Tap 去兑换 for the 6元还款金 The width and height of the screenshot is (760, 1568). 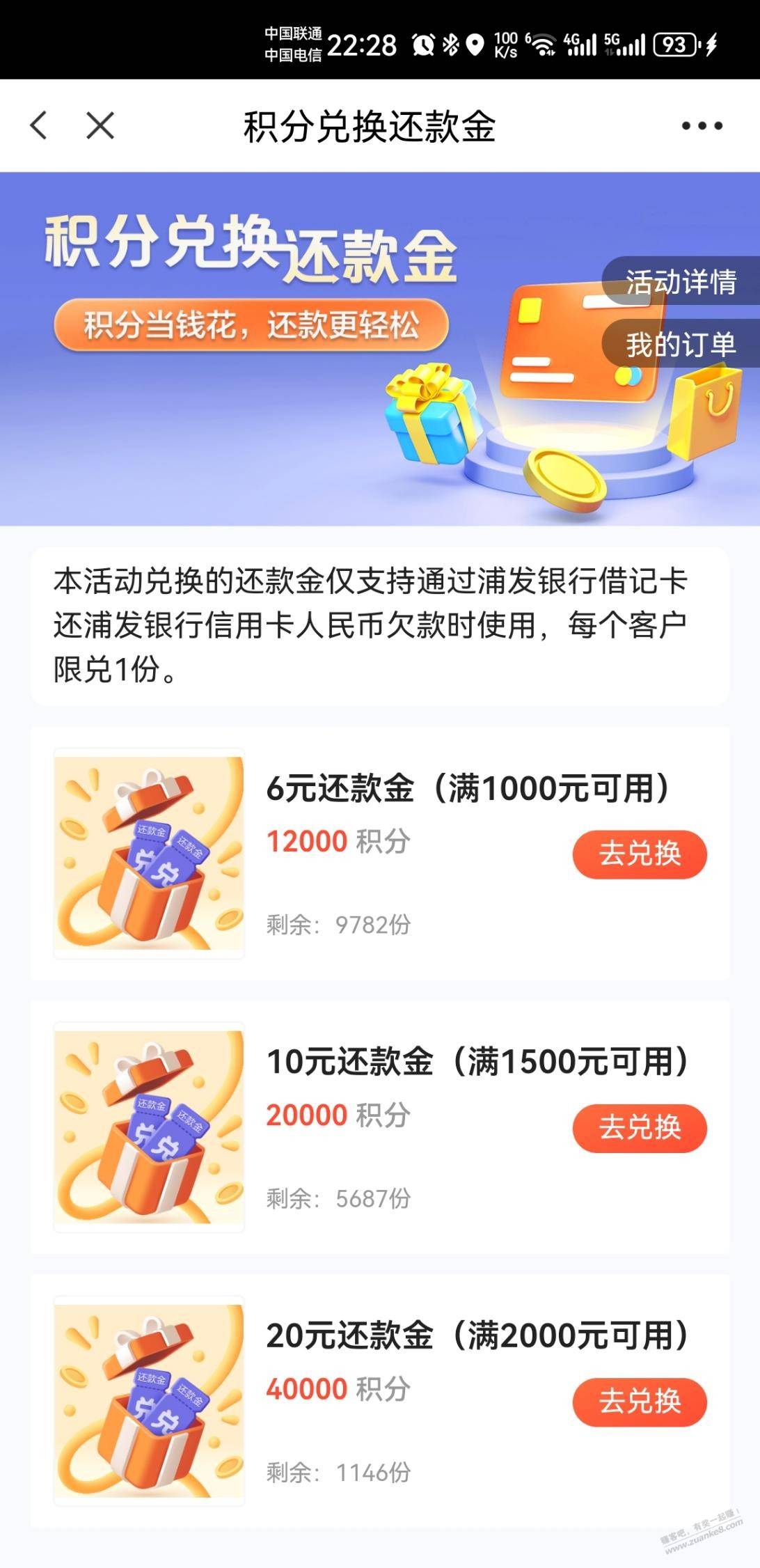pyautogui.click(x=639, y=854)
